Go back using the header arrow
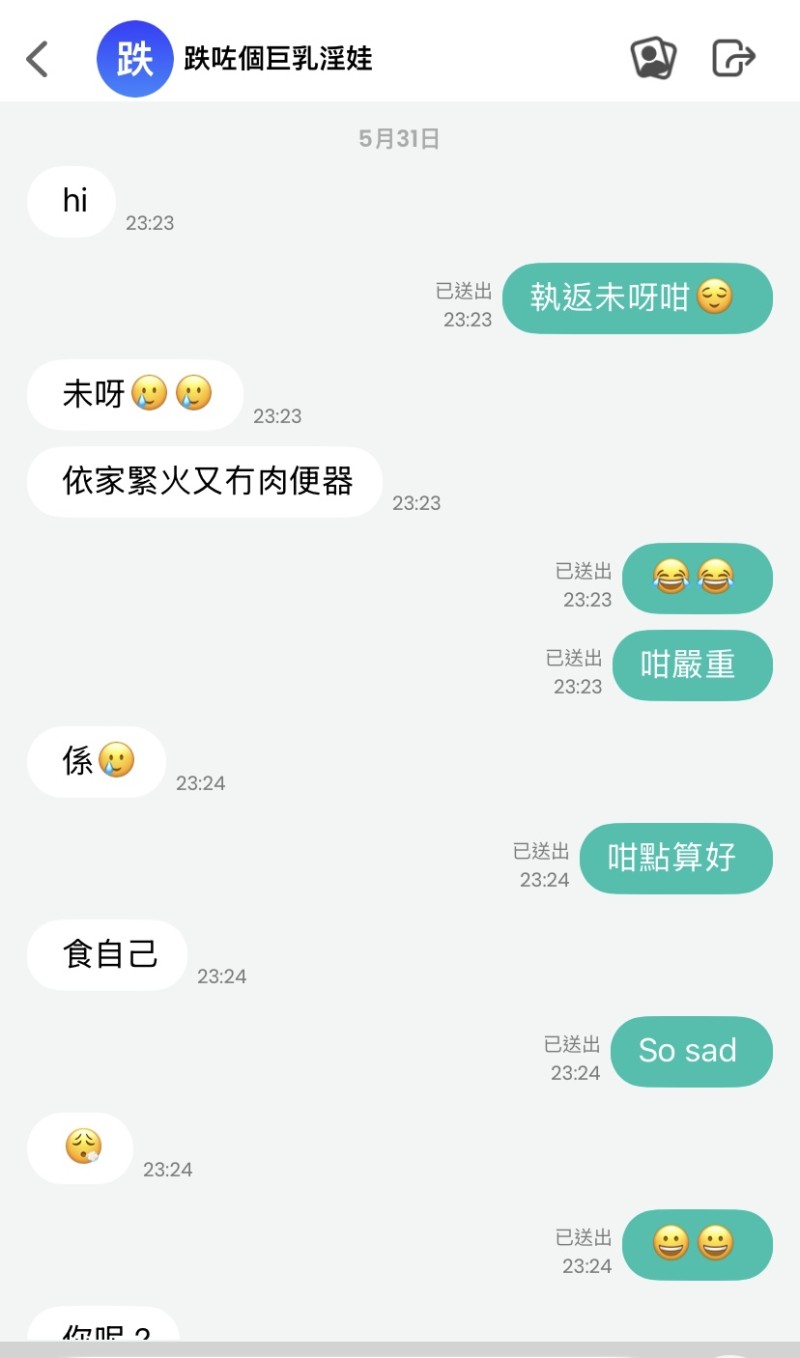 (x=37, y=59)
